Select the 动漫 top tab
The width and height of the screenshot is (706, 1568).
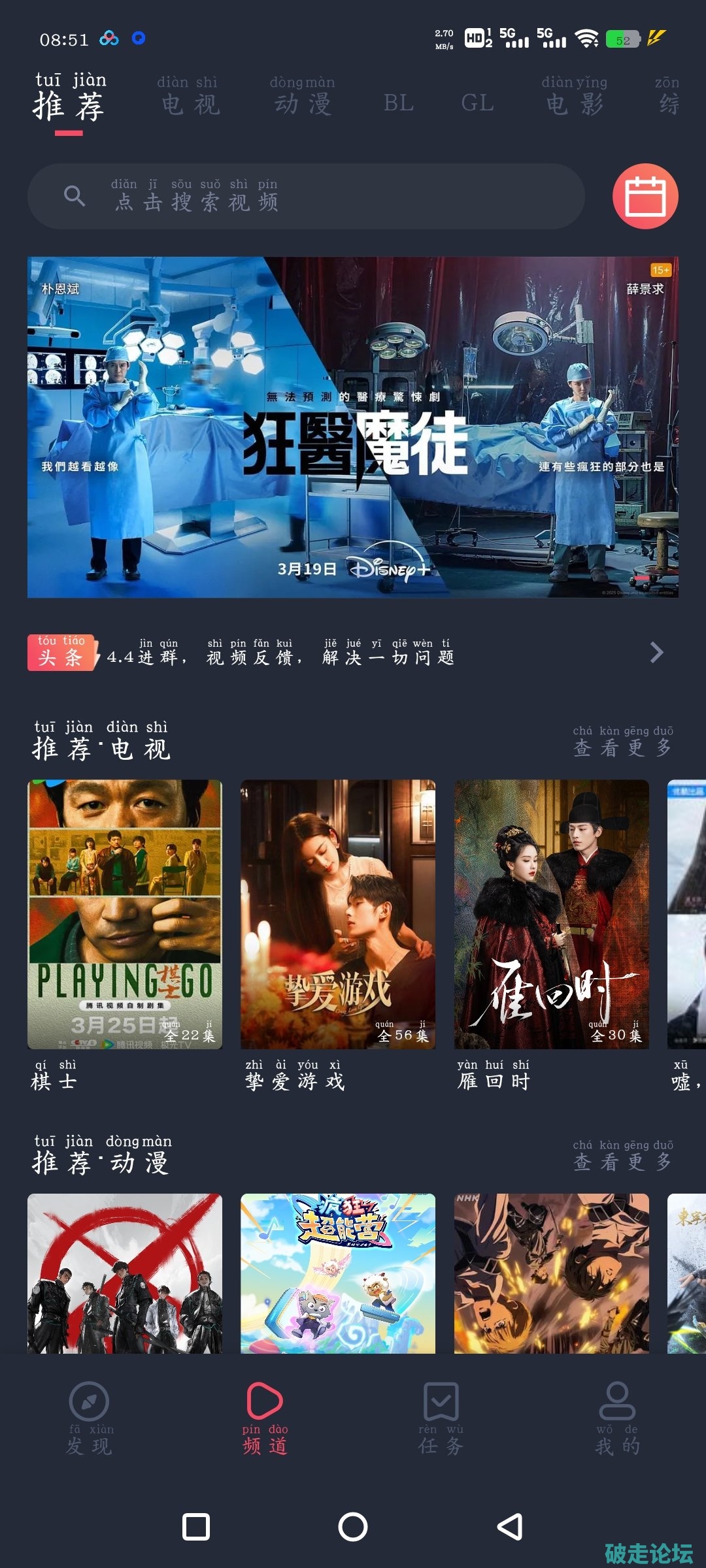pos(303,98)
